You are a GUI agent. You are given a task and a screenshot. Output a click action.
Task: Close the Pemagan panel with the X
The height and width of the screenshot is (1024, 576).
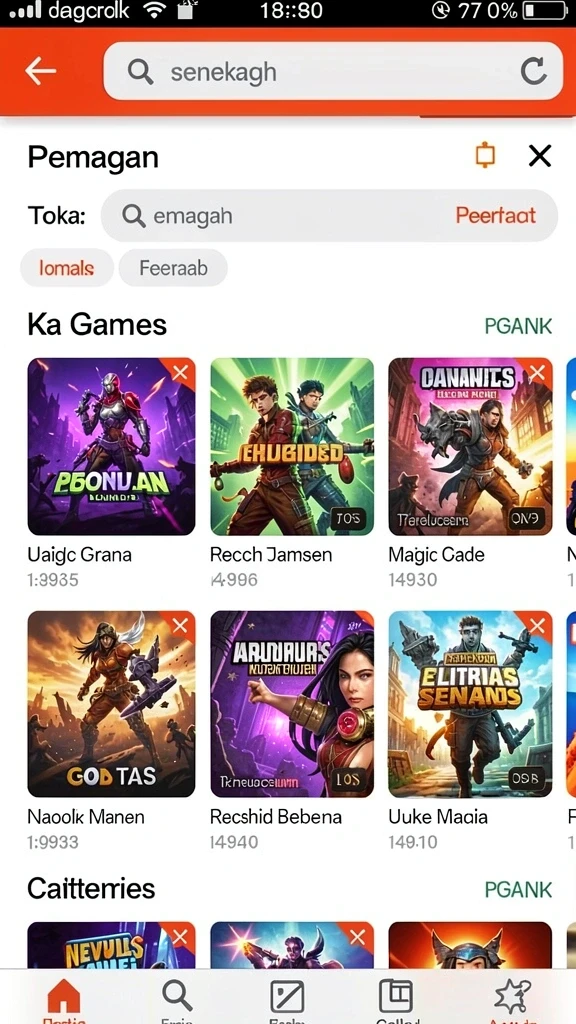coord(539,156)
